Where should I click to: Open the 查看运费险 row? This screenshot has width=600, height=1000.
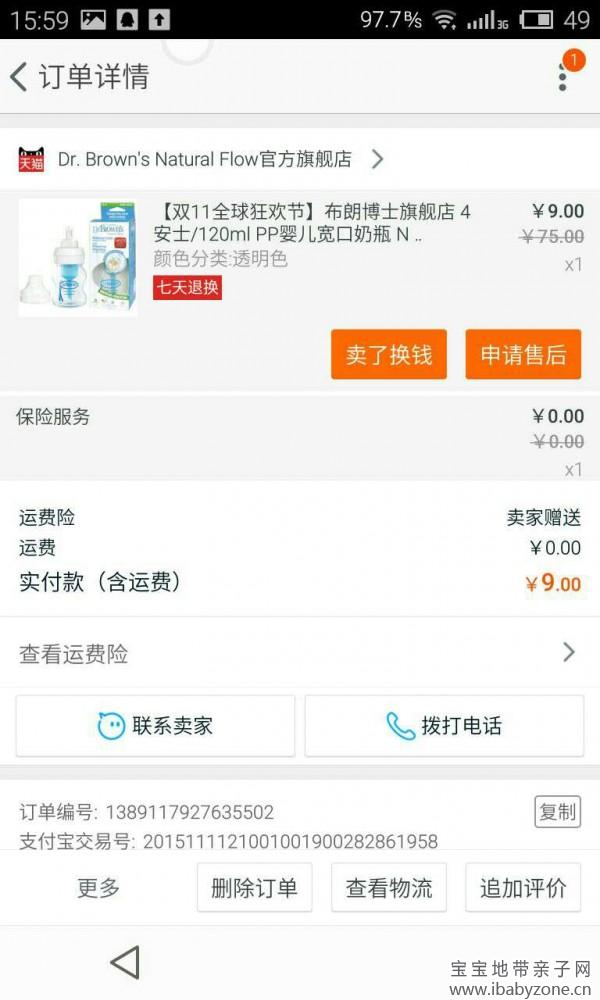(x=300, y=654)
